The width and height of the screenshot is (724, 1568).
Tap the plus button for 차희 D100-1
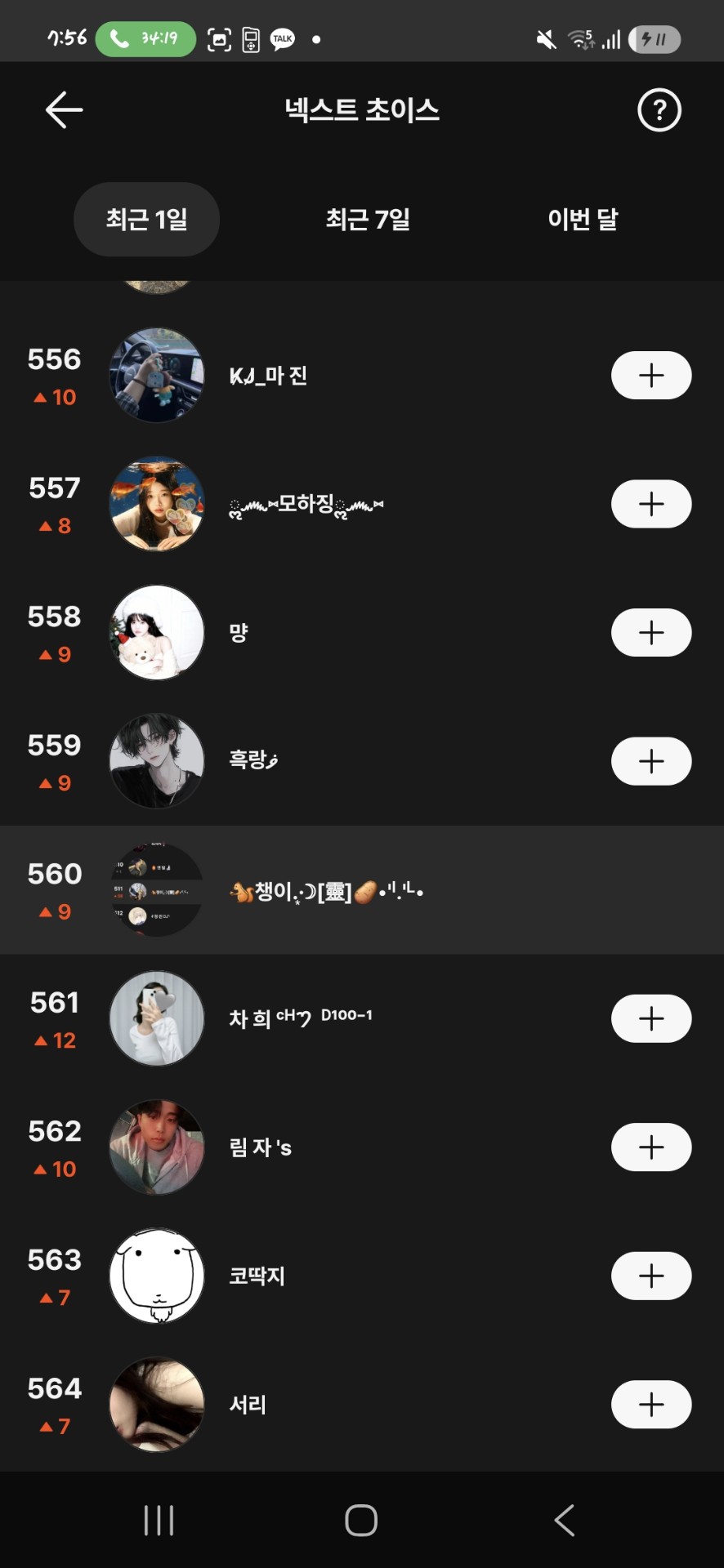[651, 1018]
